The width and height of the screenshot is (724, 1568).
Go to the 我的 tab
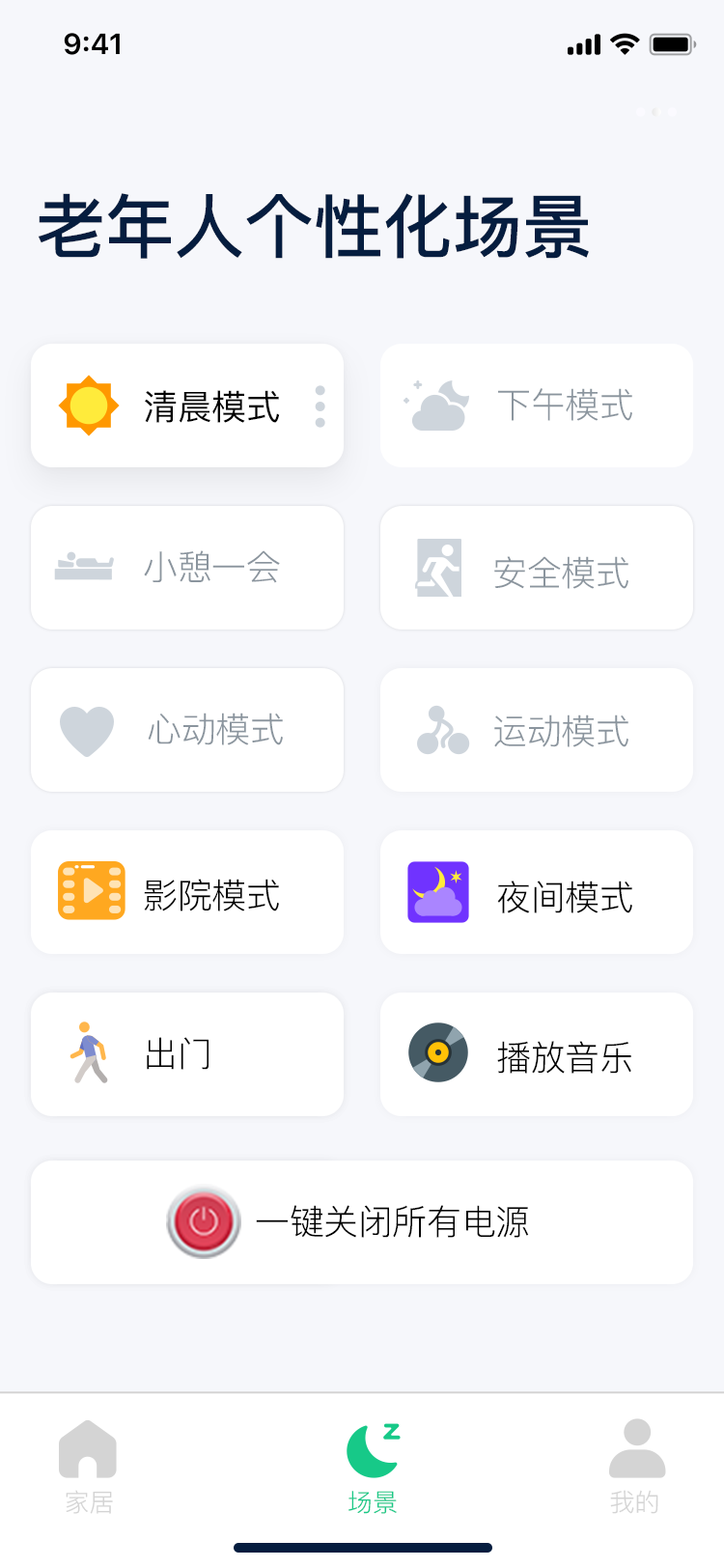pyautogui.click(x=636, y=1467)
